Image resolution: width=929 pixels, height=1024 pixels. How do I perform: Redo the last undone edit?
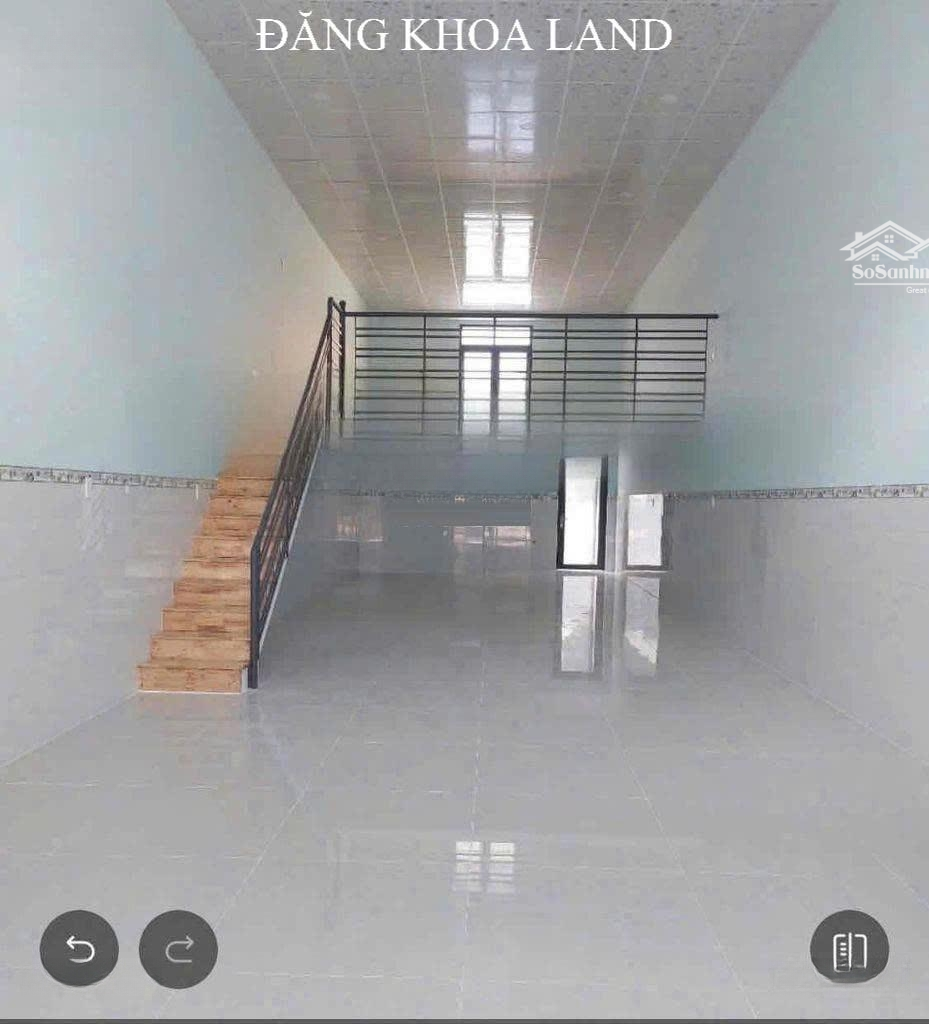178,948
